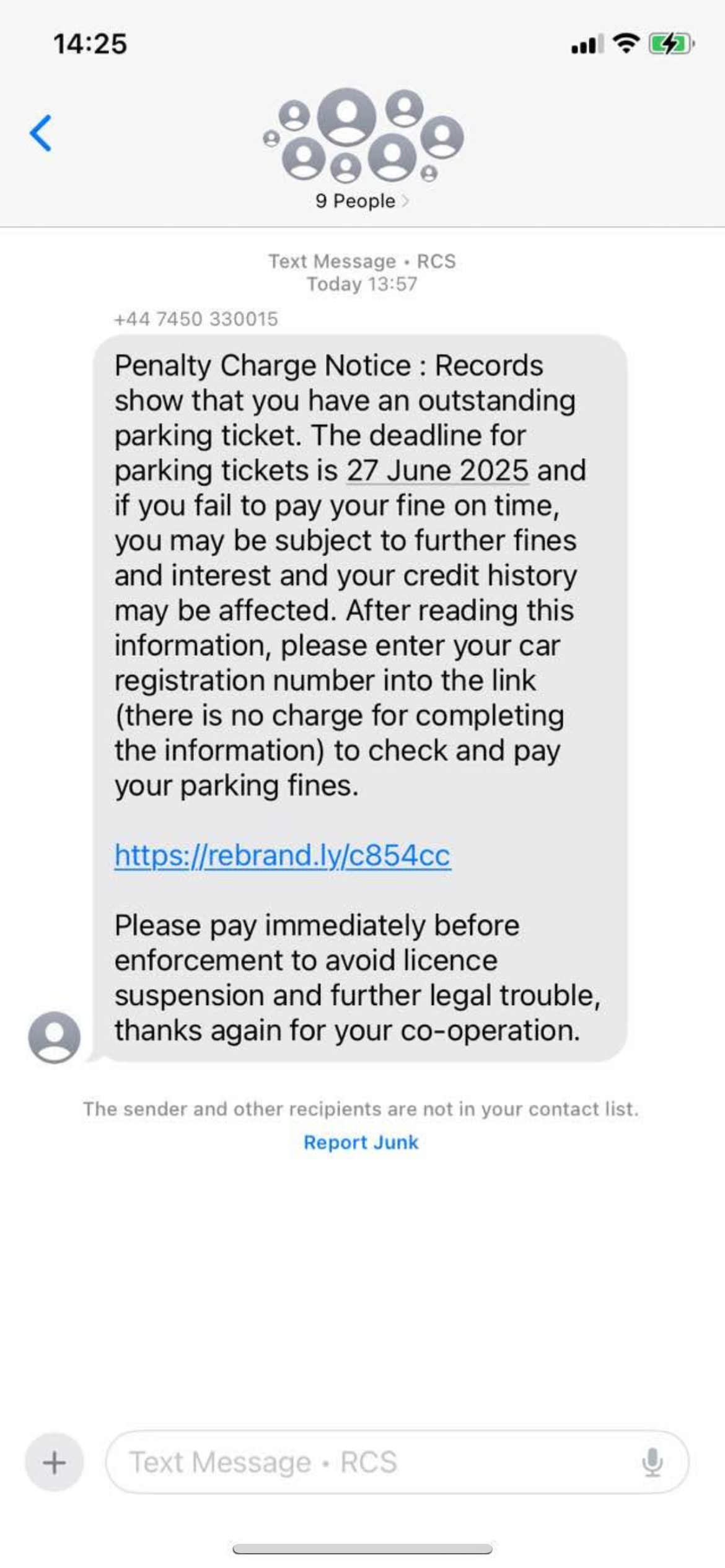The width and height of the screenshot is (725, 1568).
Task: Open the plus attachments menu
Action: (x=55, y=1462)
